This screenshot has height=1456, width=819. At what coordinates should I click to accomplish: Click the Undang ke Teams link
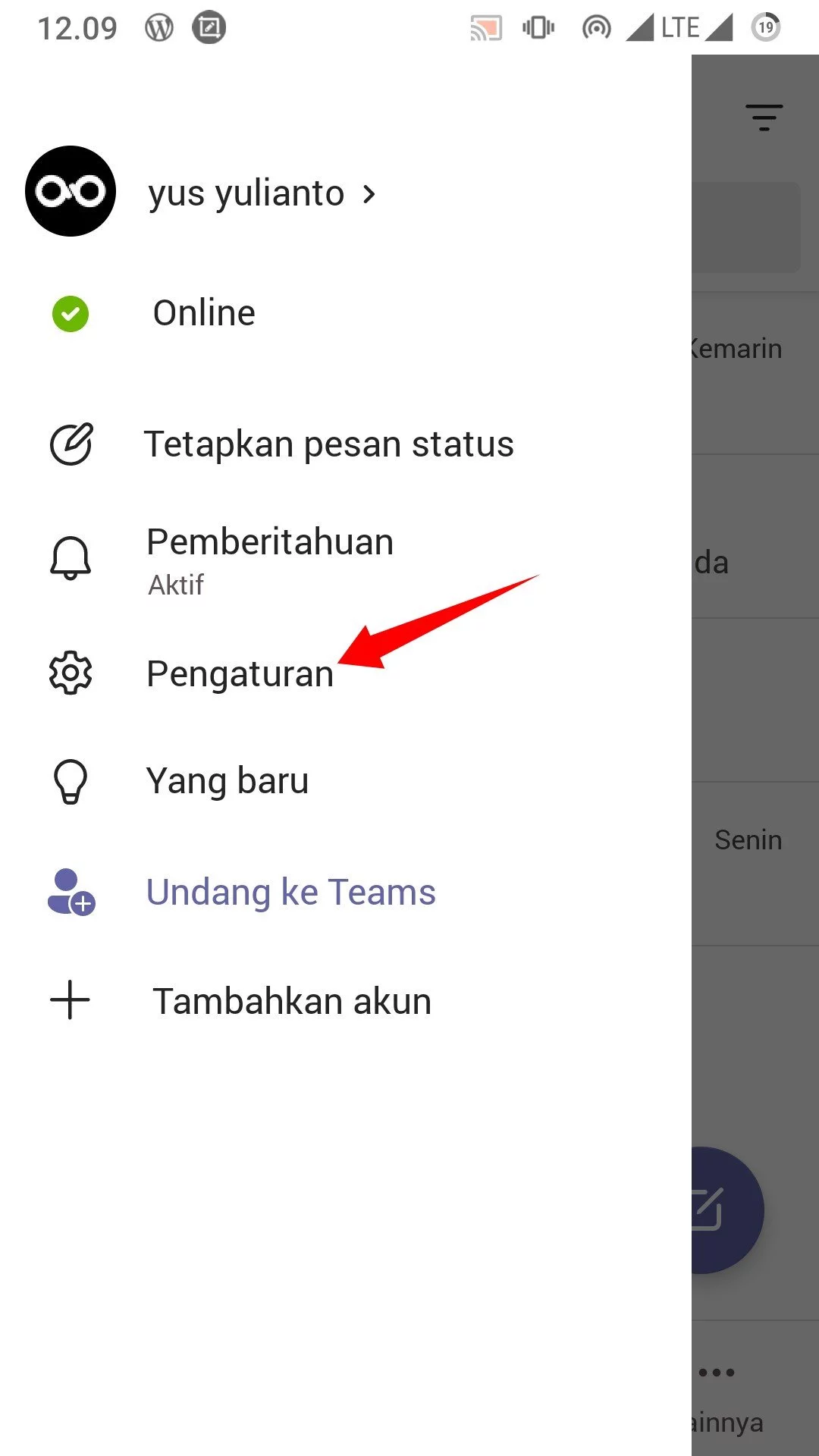tap(290, 892)
